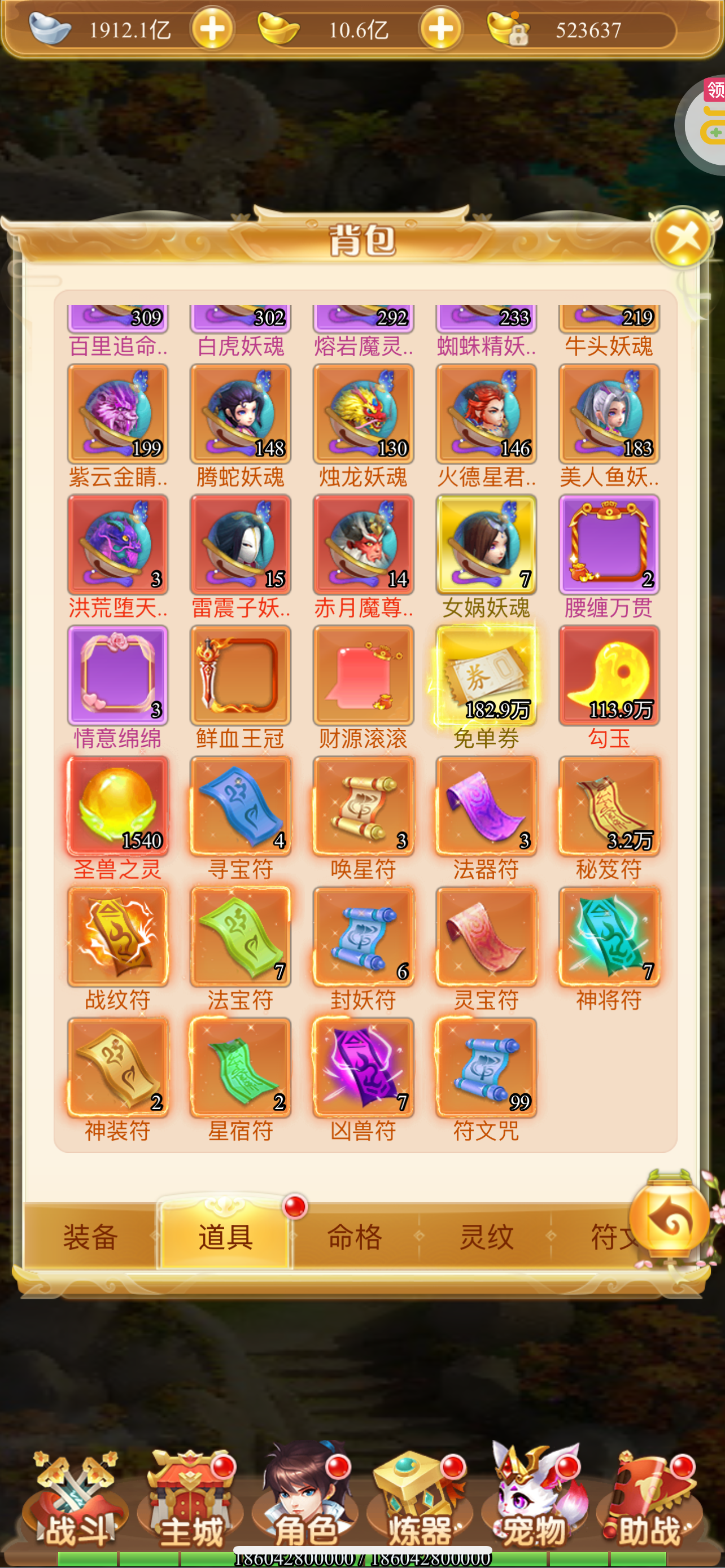Switch to the 命格 tab
Image resolution: width=725 pixels, height=1568 pixels.
(x=355, y=1236)
